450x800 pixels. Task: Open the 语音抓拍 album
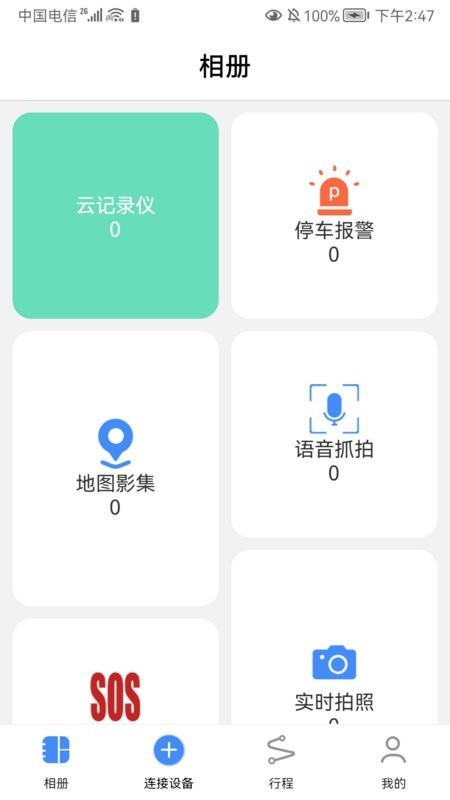334,434
